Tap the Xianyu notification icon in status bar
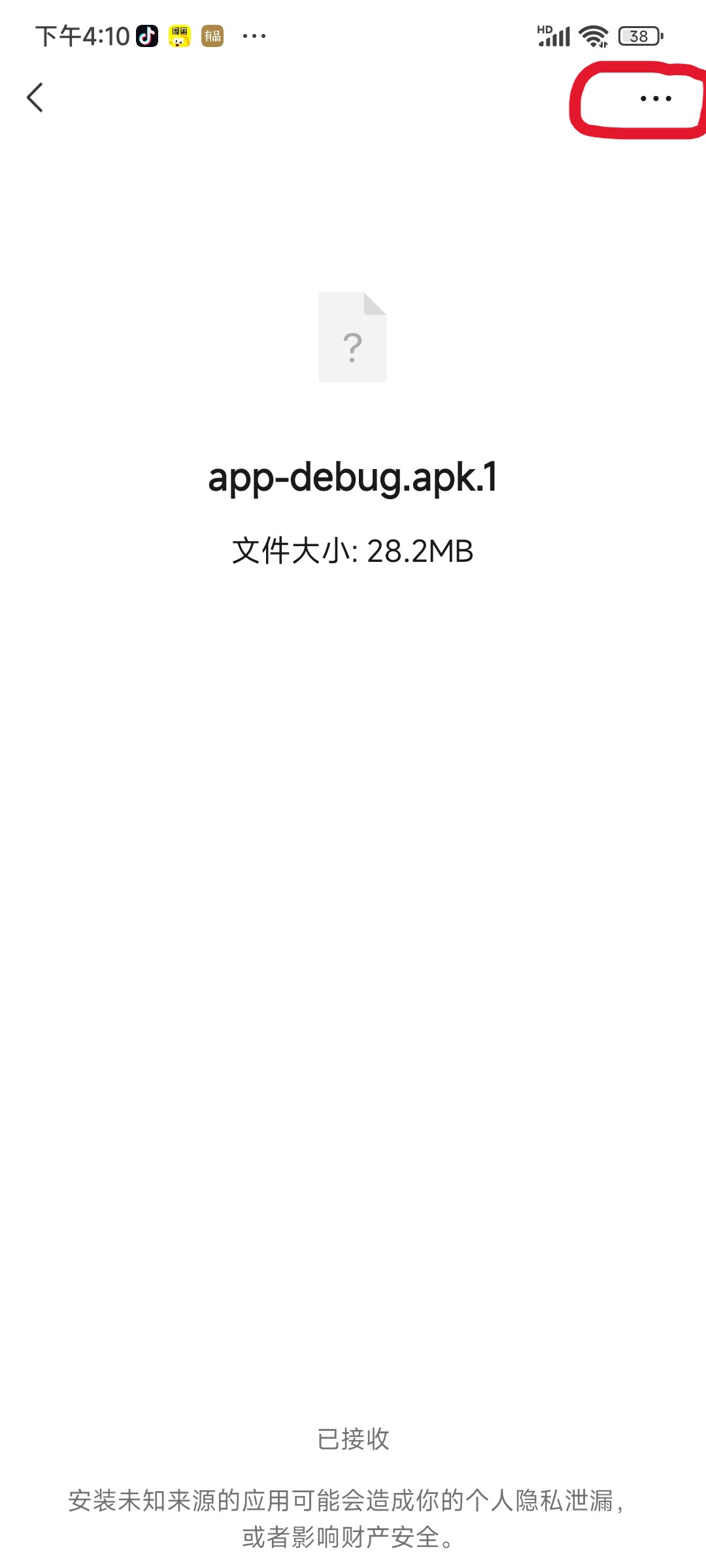This screenshot has width=706, height=1568. click(x=178, y=36)
